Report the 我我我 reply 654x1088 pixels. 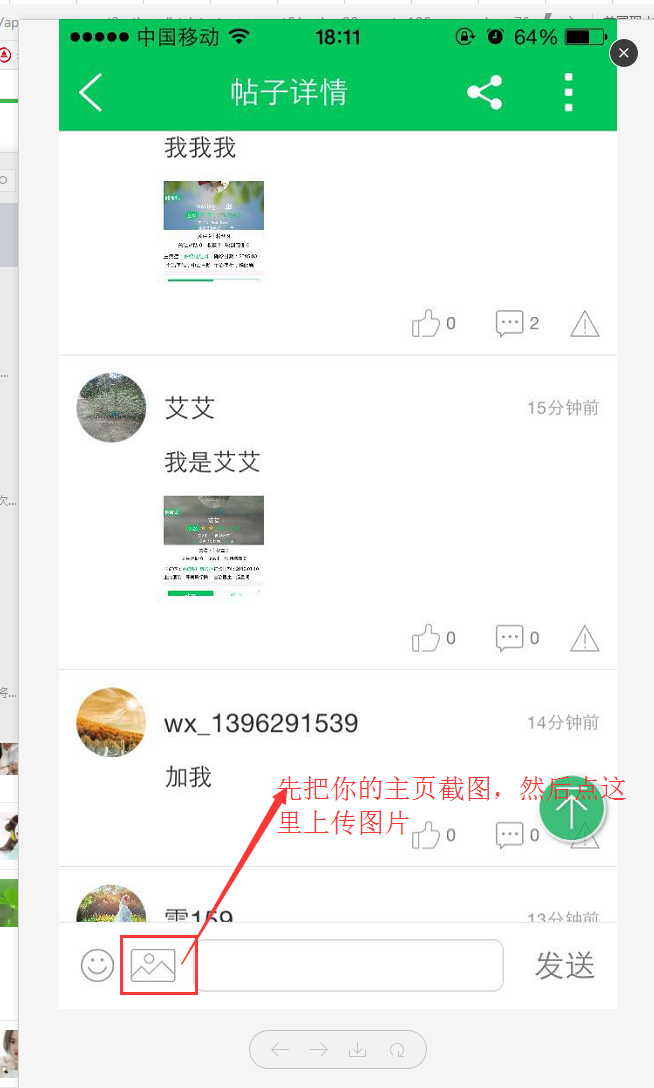584,324
